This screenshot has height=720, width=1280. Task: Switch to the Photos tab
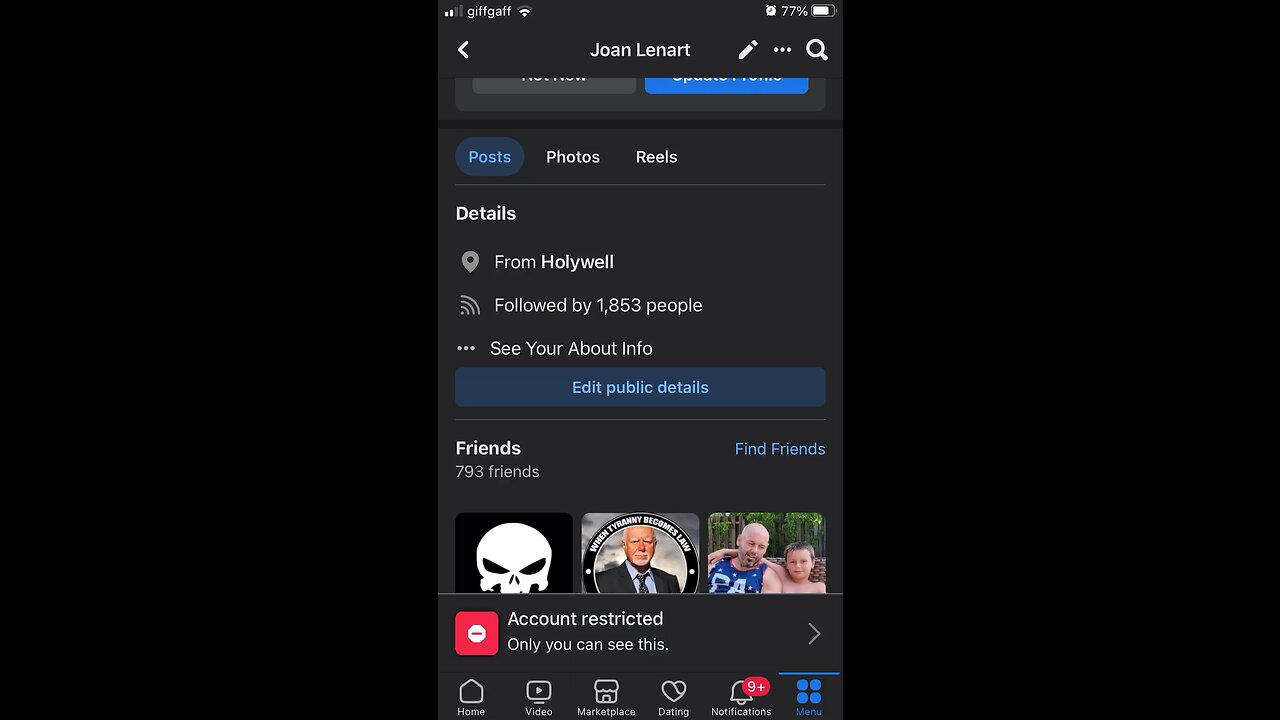tap(573, 157)
